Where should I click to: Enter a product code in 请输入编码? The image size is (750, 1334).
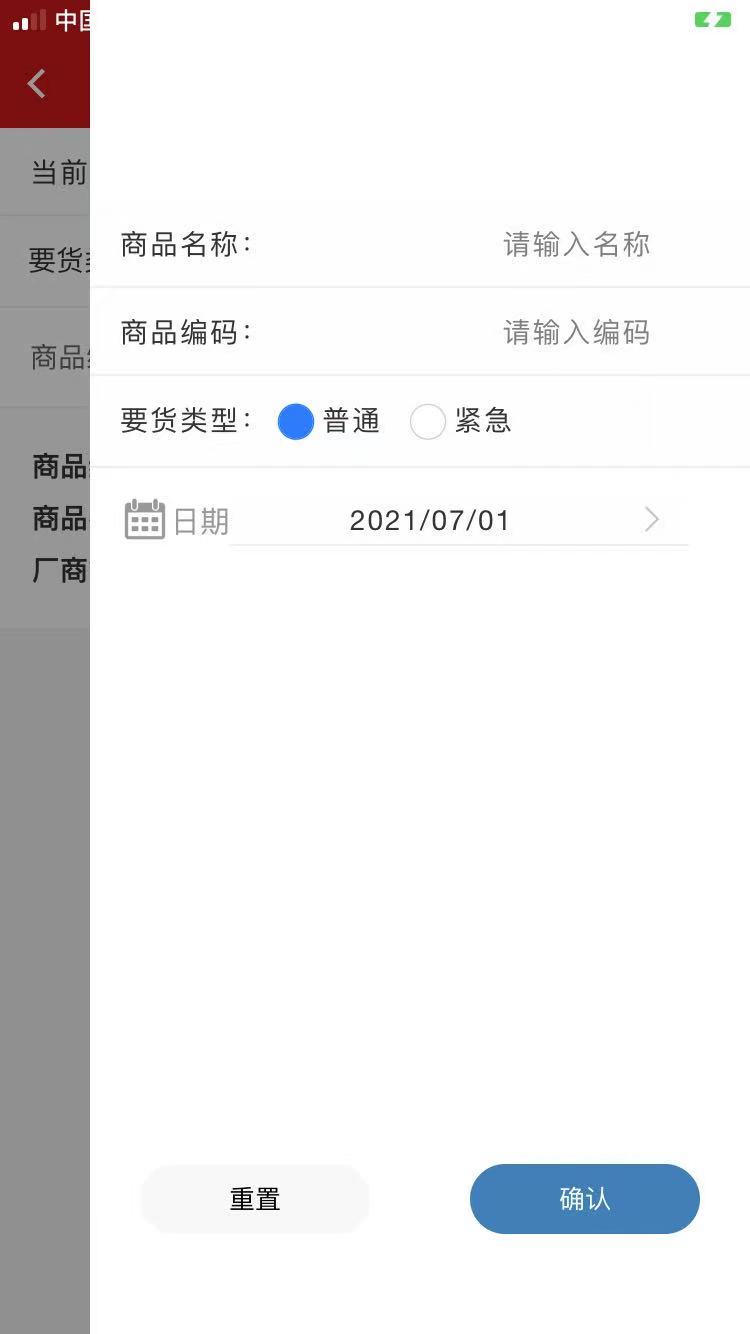(x=576, y=332)
